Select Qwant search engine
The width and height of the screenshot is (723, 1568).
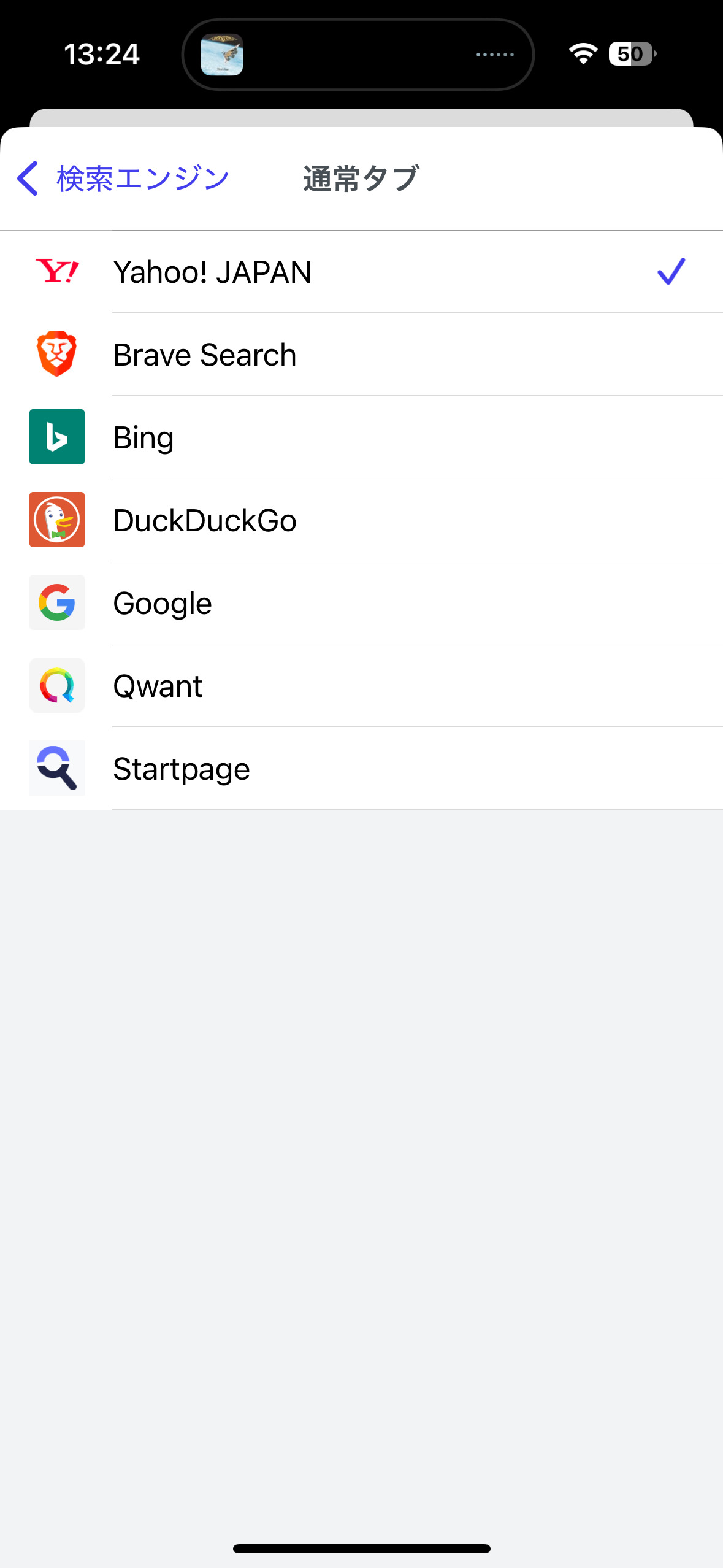[x=362, y=686]
